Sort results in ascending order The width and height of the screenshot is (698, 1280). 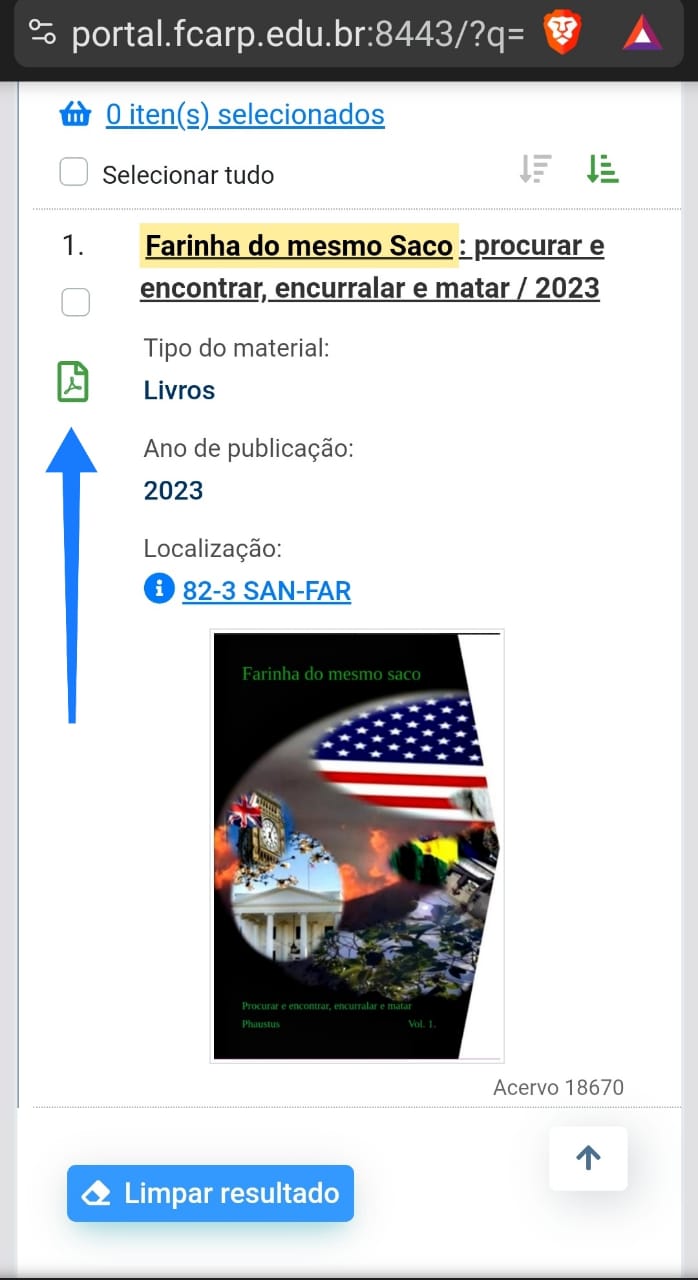602,169
